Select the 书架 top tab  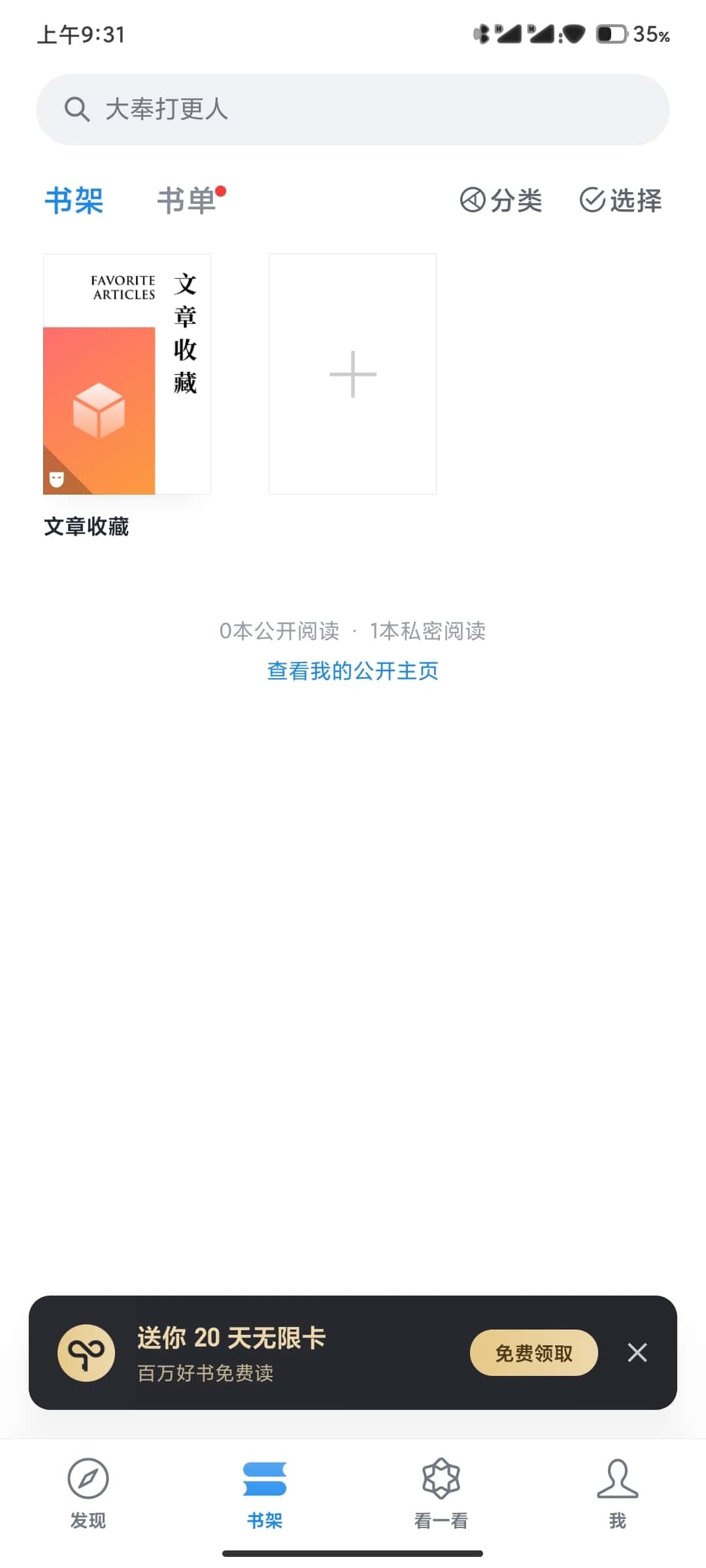(74, 200)
